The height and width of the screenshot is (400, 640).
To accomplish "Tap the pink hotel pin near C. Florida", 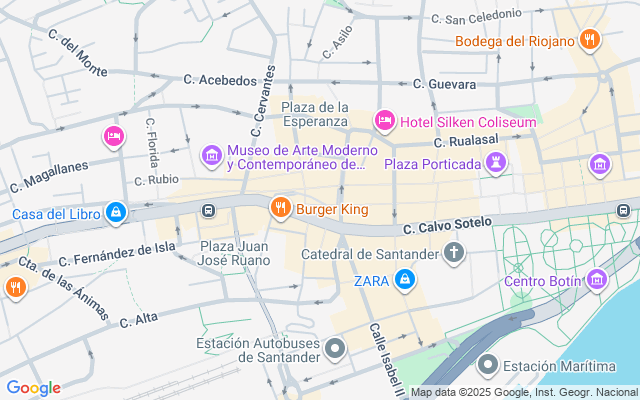I will pos(114,136).
